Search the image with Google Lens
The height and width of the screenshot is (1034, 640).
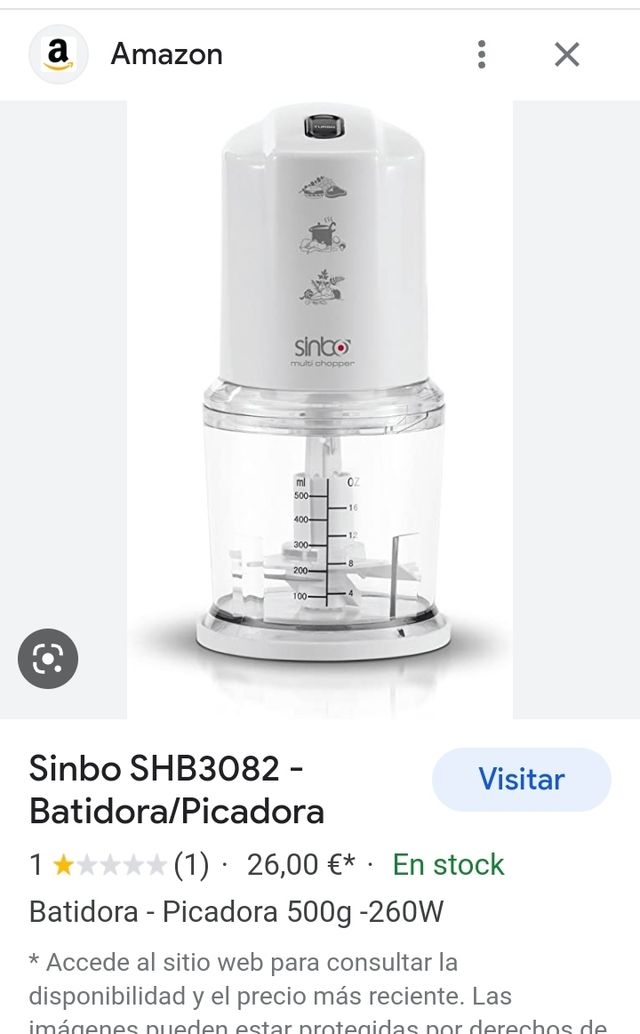pyautogui.click(x=48, y=658)
